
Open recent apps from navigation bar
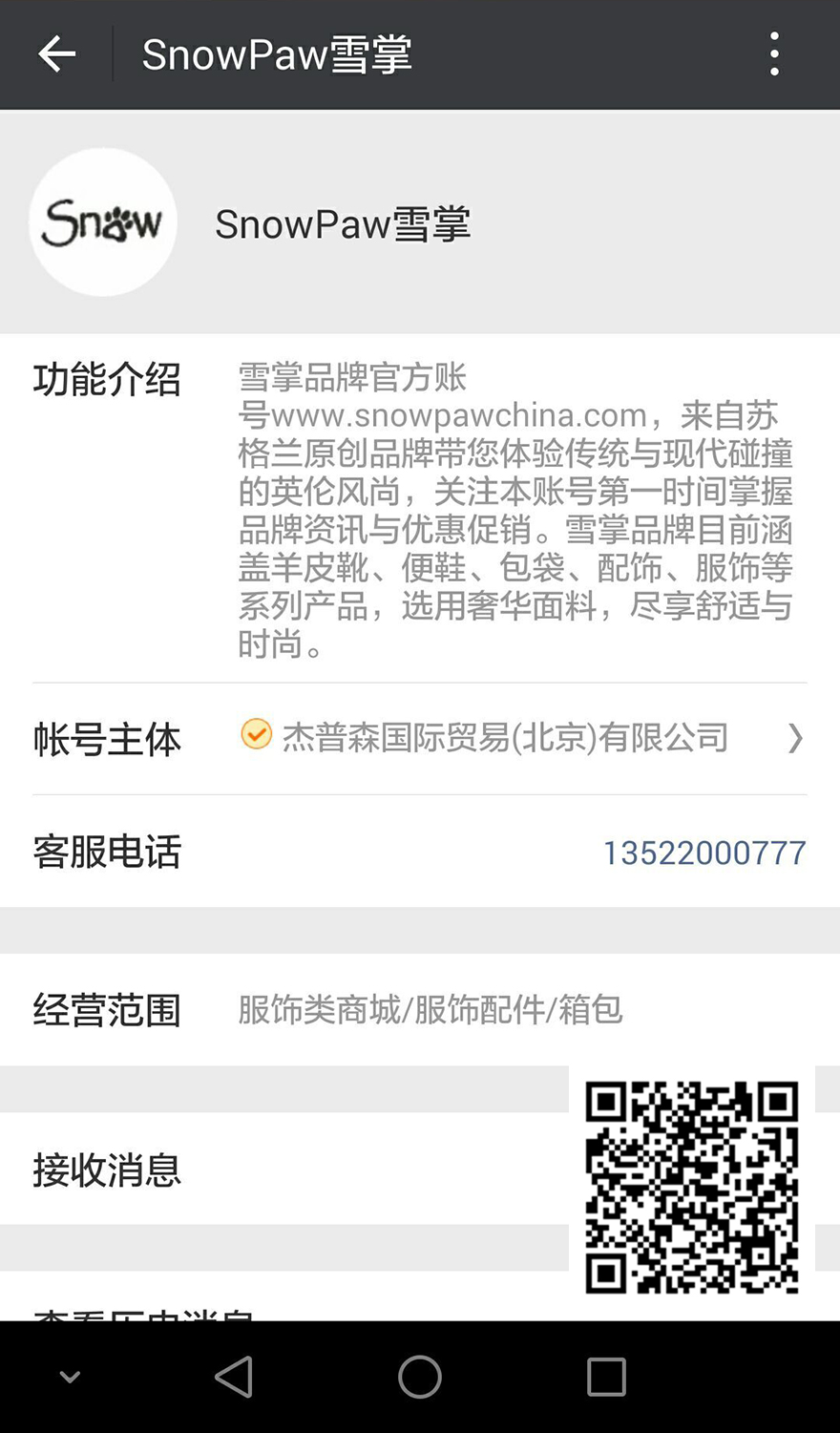(x=606, y=1377)
